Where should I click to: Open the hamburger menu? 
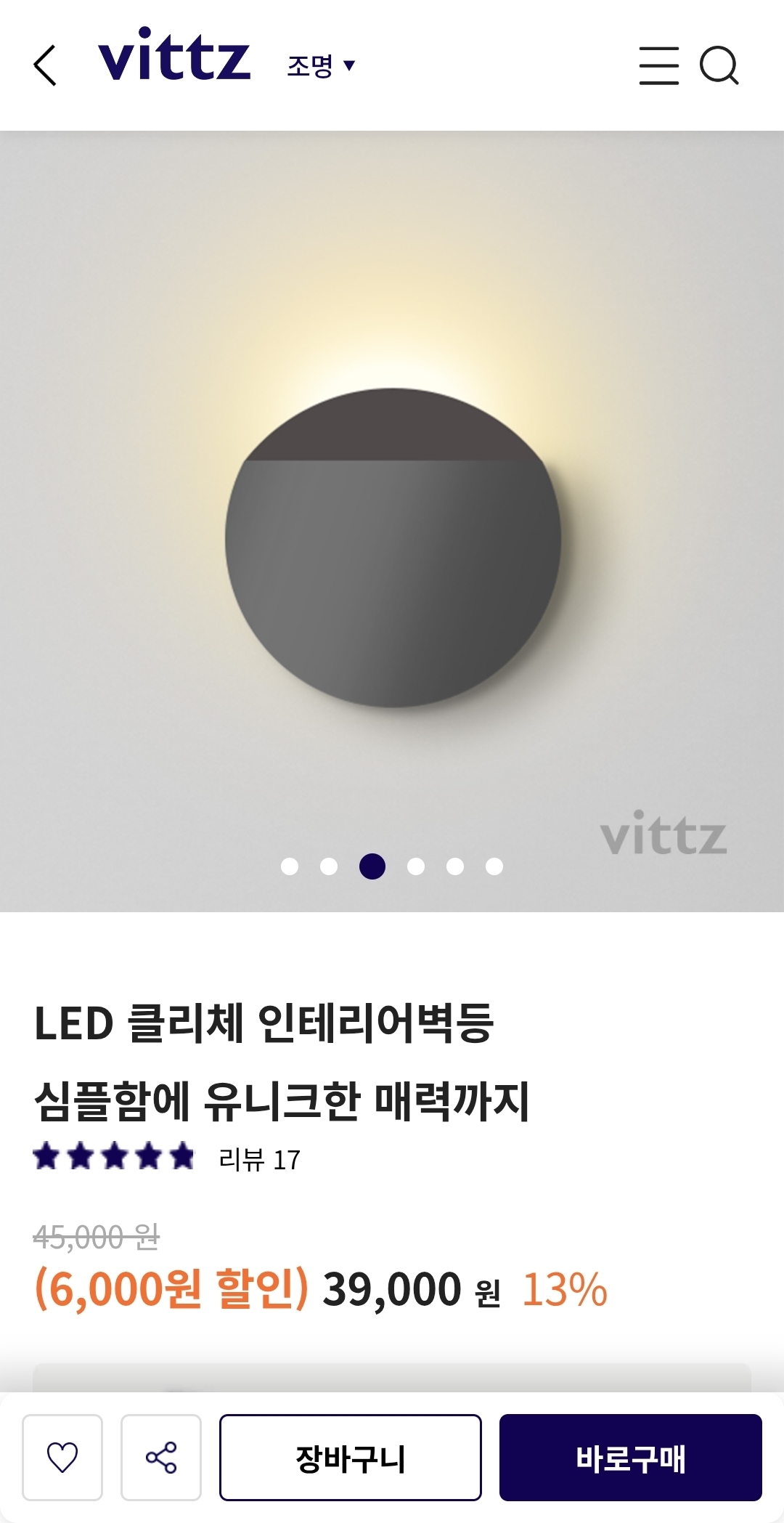(658, 66)
